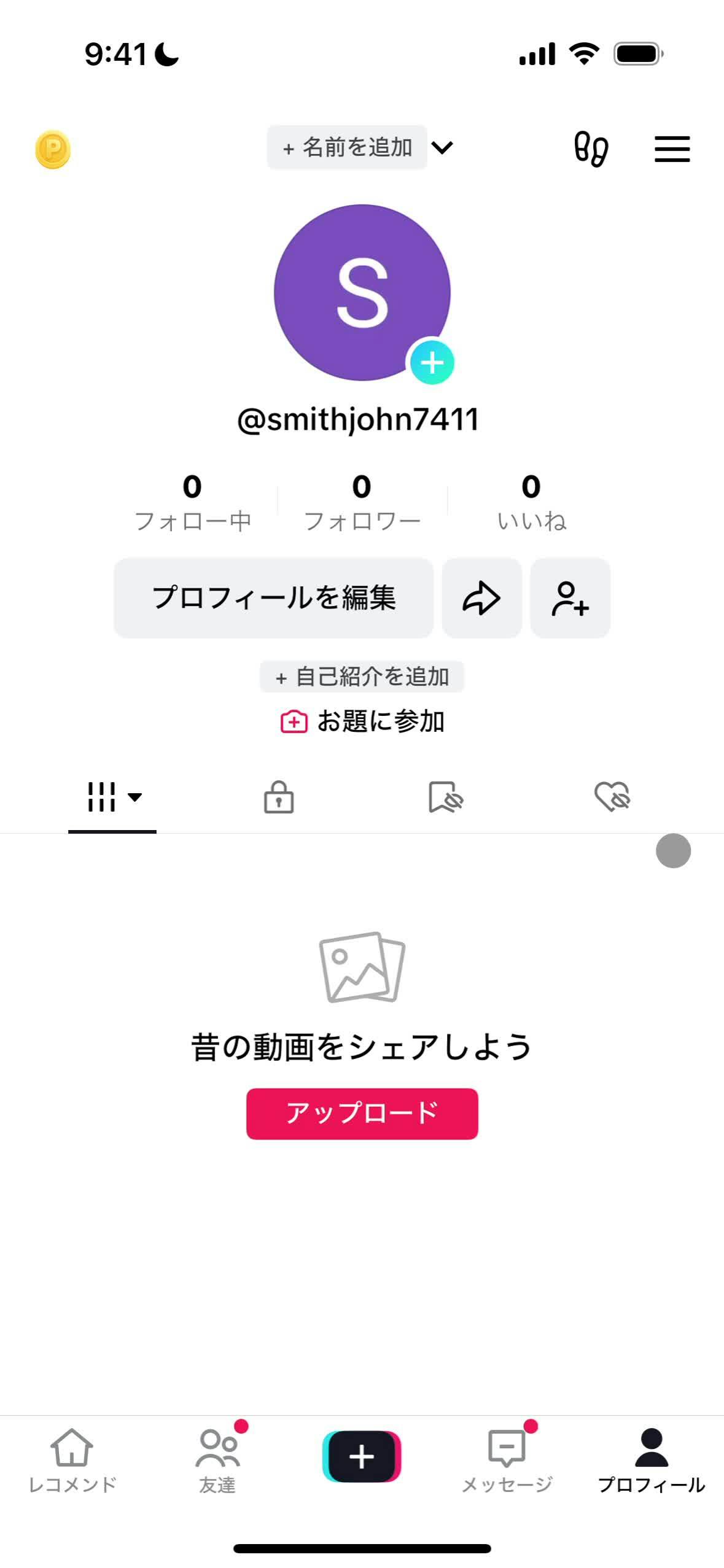Screen dimensions: 724x1568
Task: View the フォロワー followers list
Action: [362, 502]
